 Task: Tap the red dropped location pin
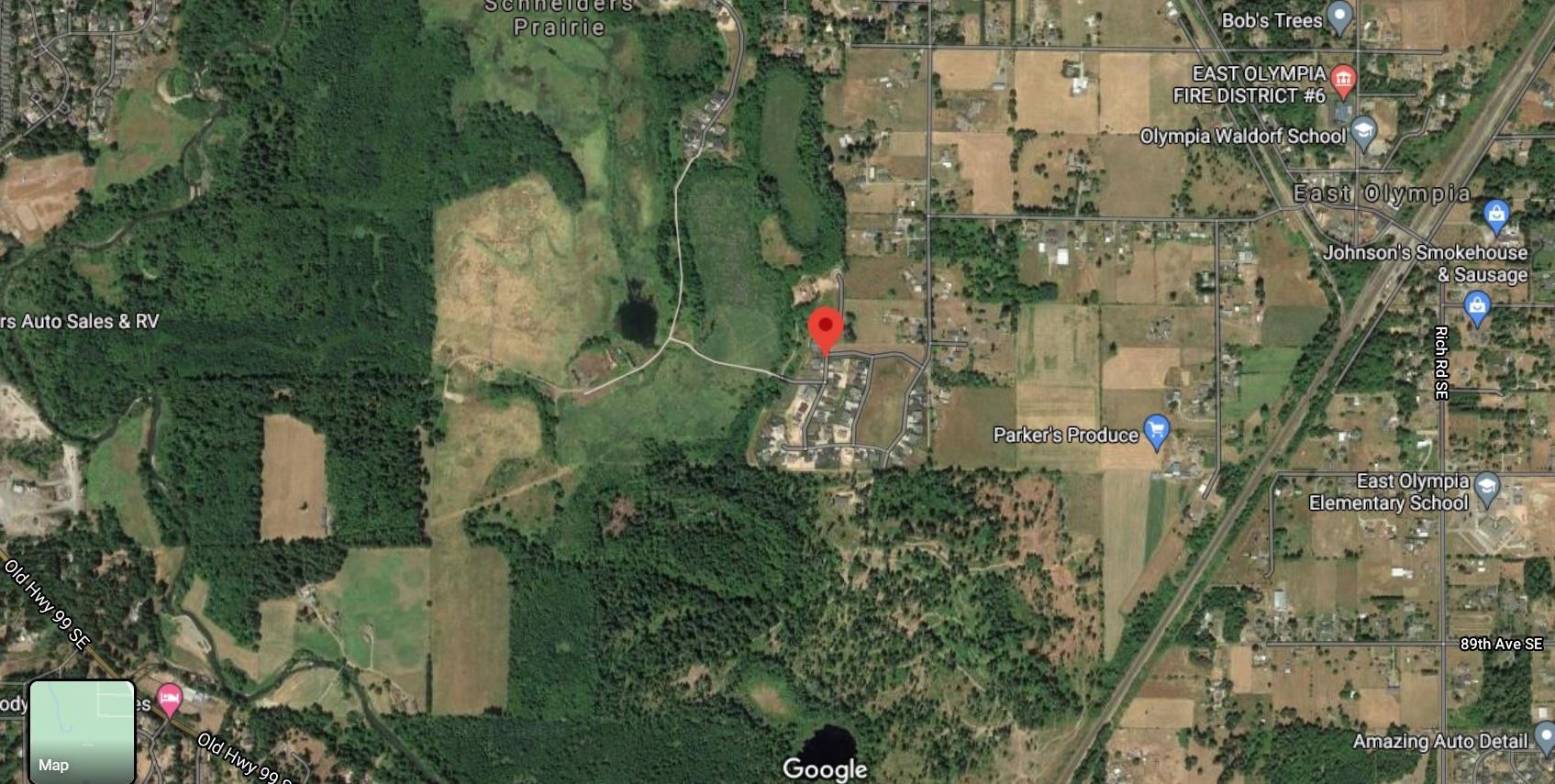(x=826, y=328)
